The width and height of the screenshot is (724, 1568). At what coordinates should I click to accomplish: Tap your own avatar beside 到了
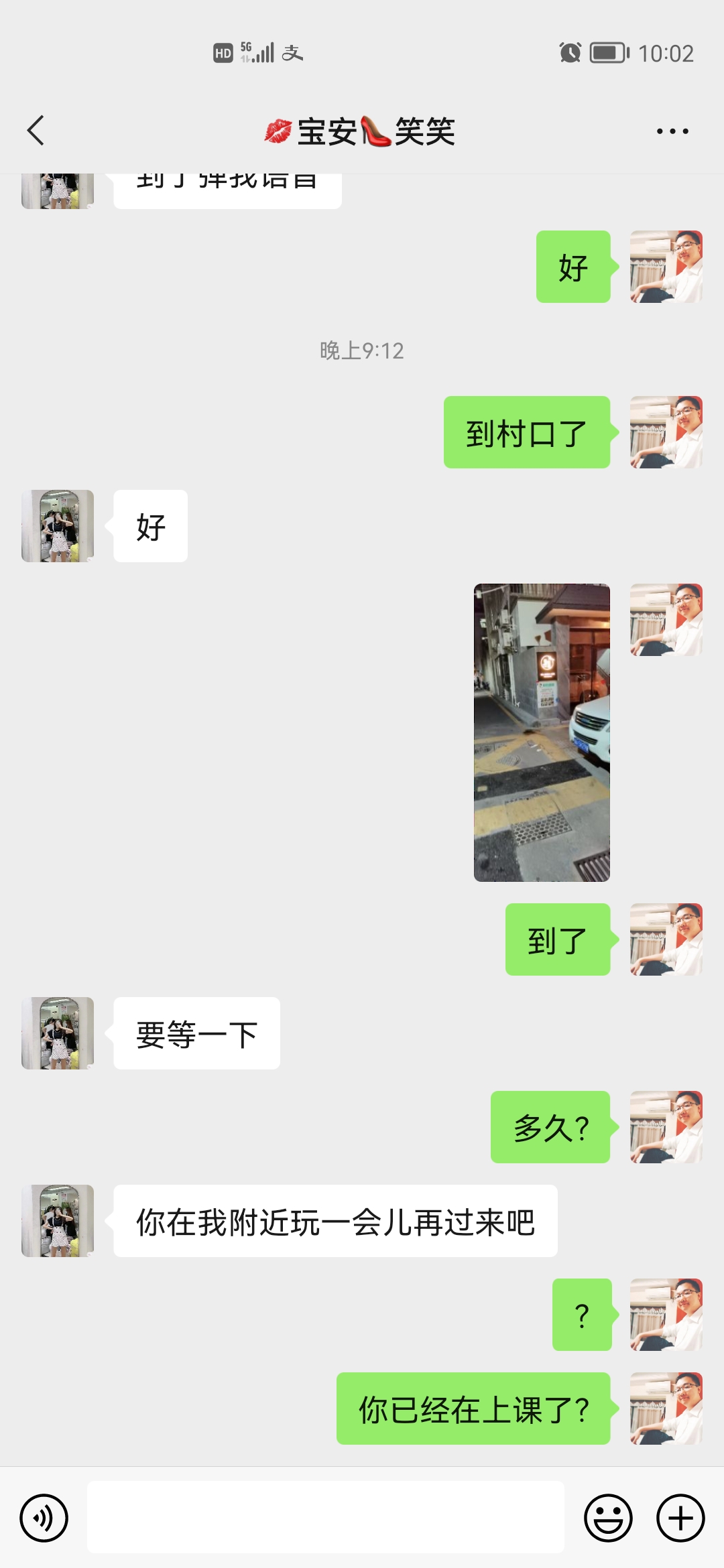coord(665,938)
